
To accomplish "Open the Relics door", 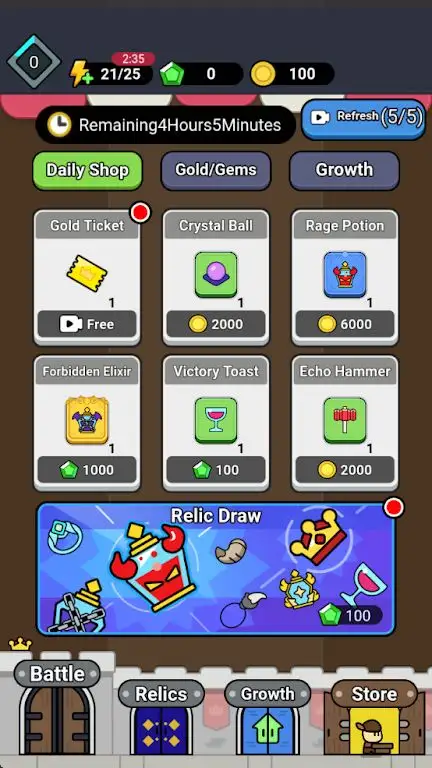I will click(161, 717).
